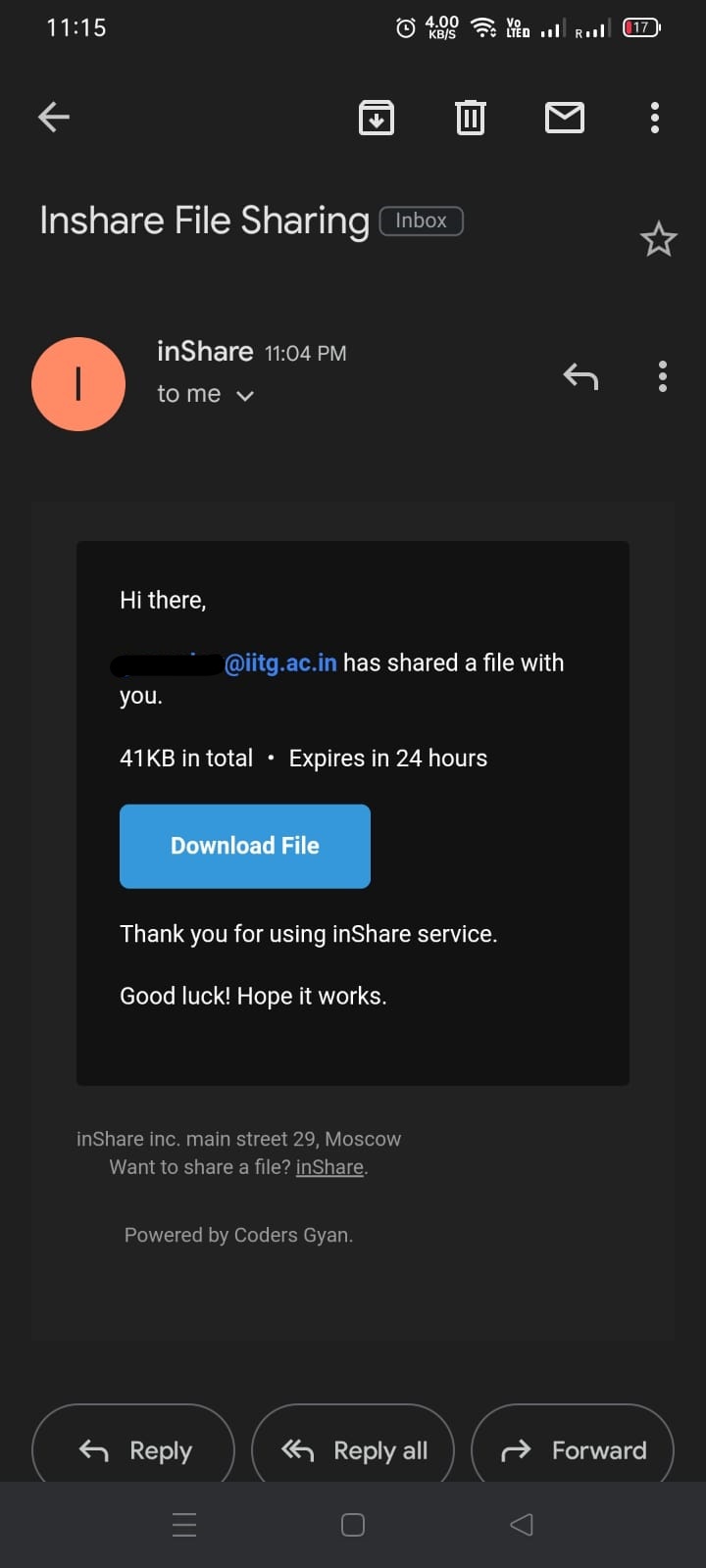Open the inShare hyperlink

328,1166
